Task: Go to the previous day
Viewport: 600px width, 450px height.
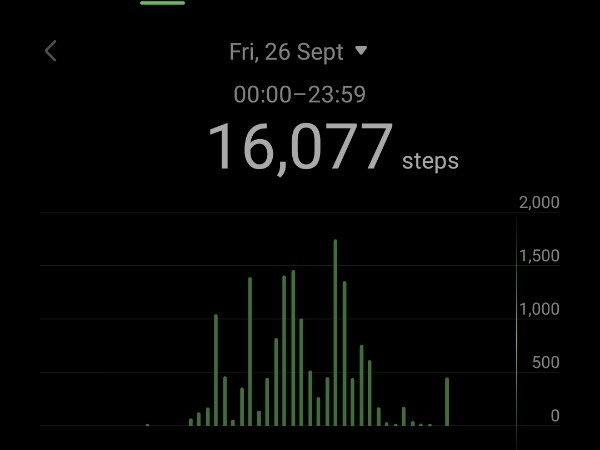Action: 51,51
